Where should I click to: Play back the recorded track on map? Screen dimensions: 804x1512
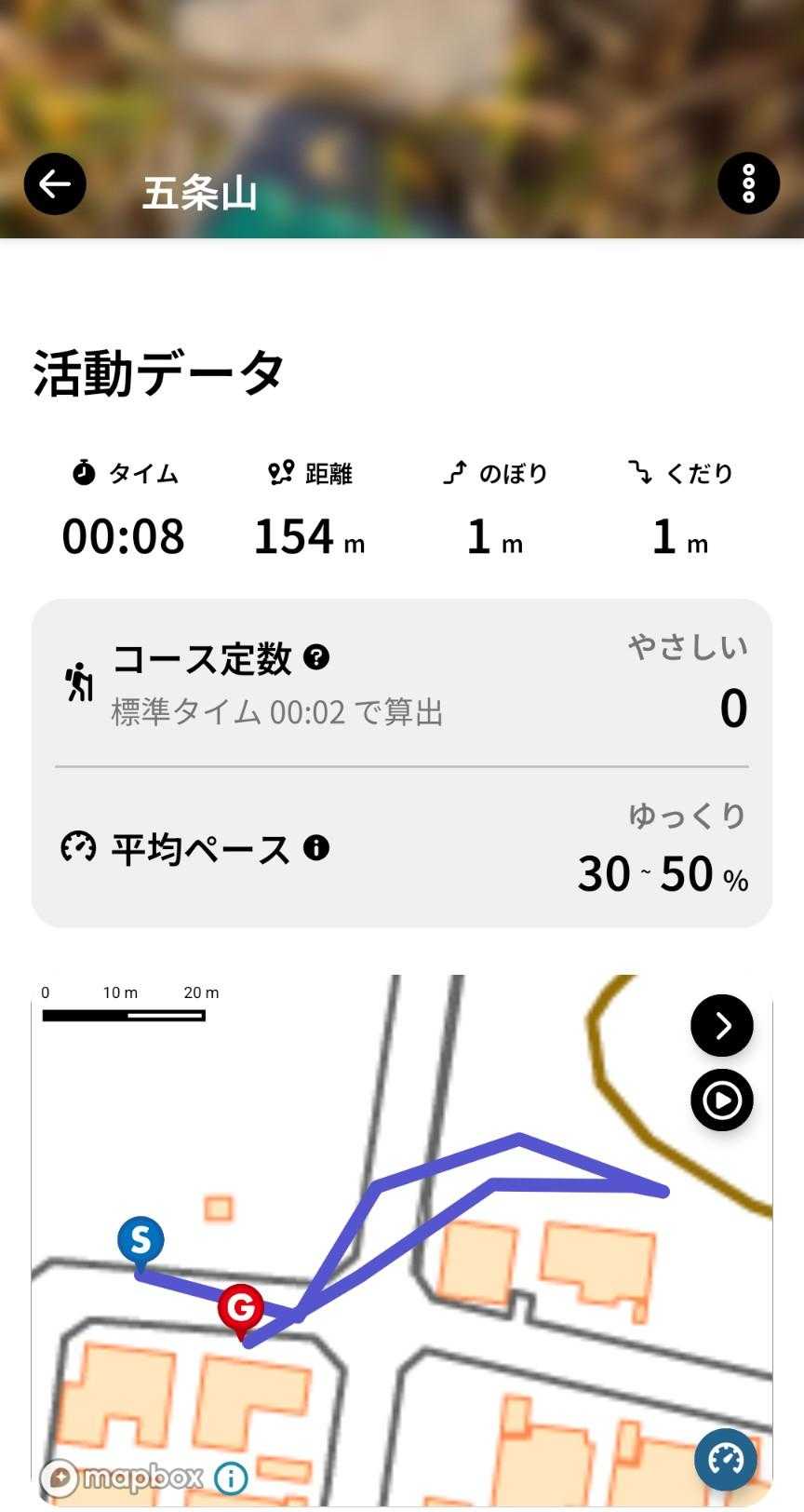tap(721, 1100)
